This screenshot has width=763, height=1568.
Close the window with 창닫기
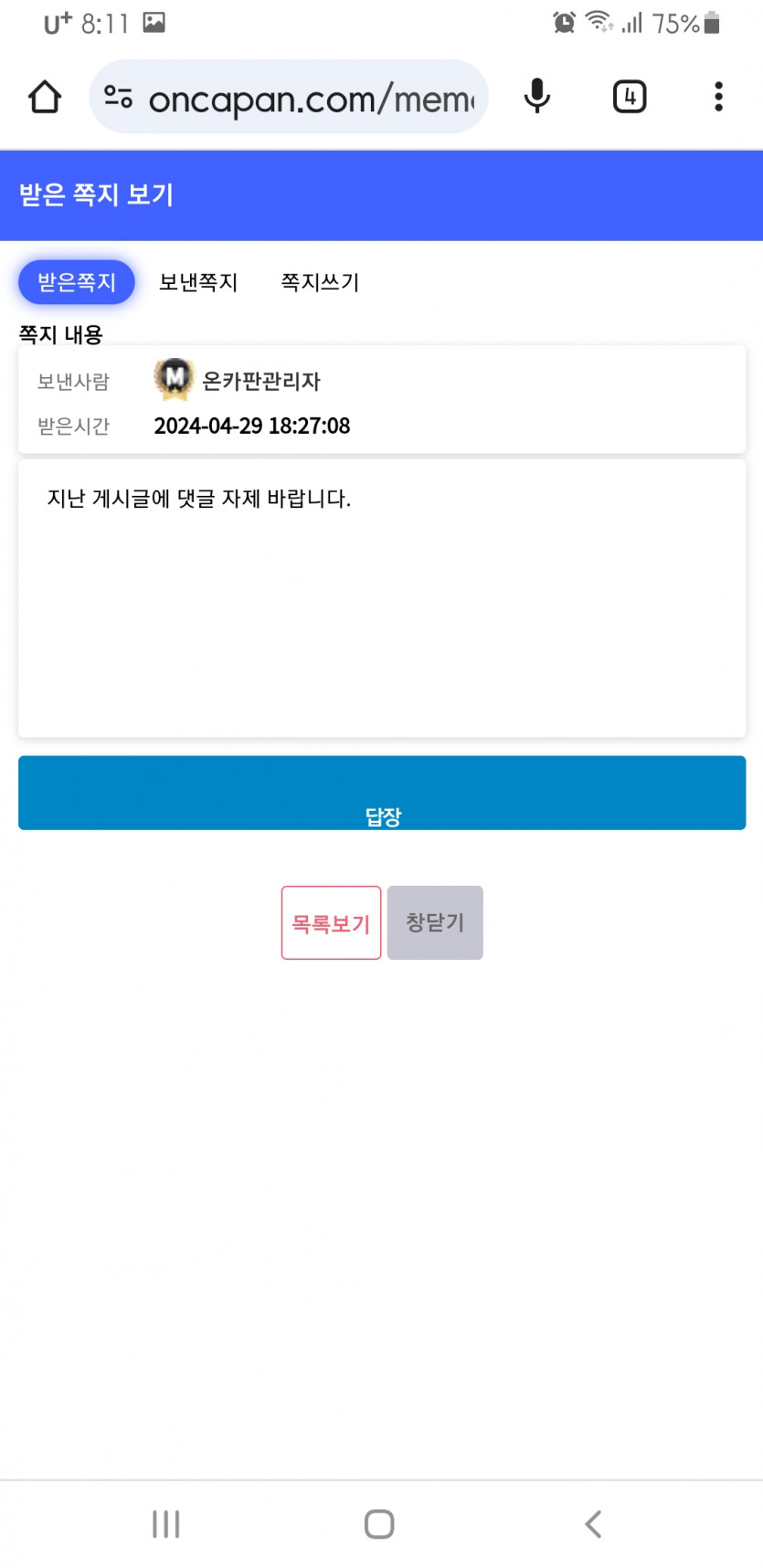435,922
